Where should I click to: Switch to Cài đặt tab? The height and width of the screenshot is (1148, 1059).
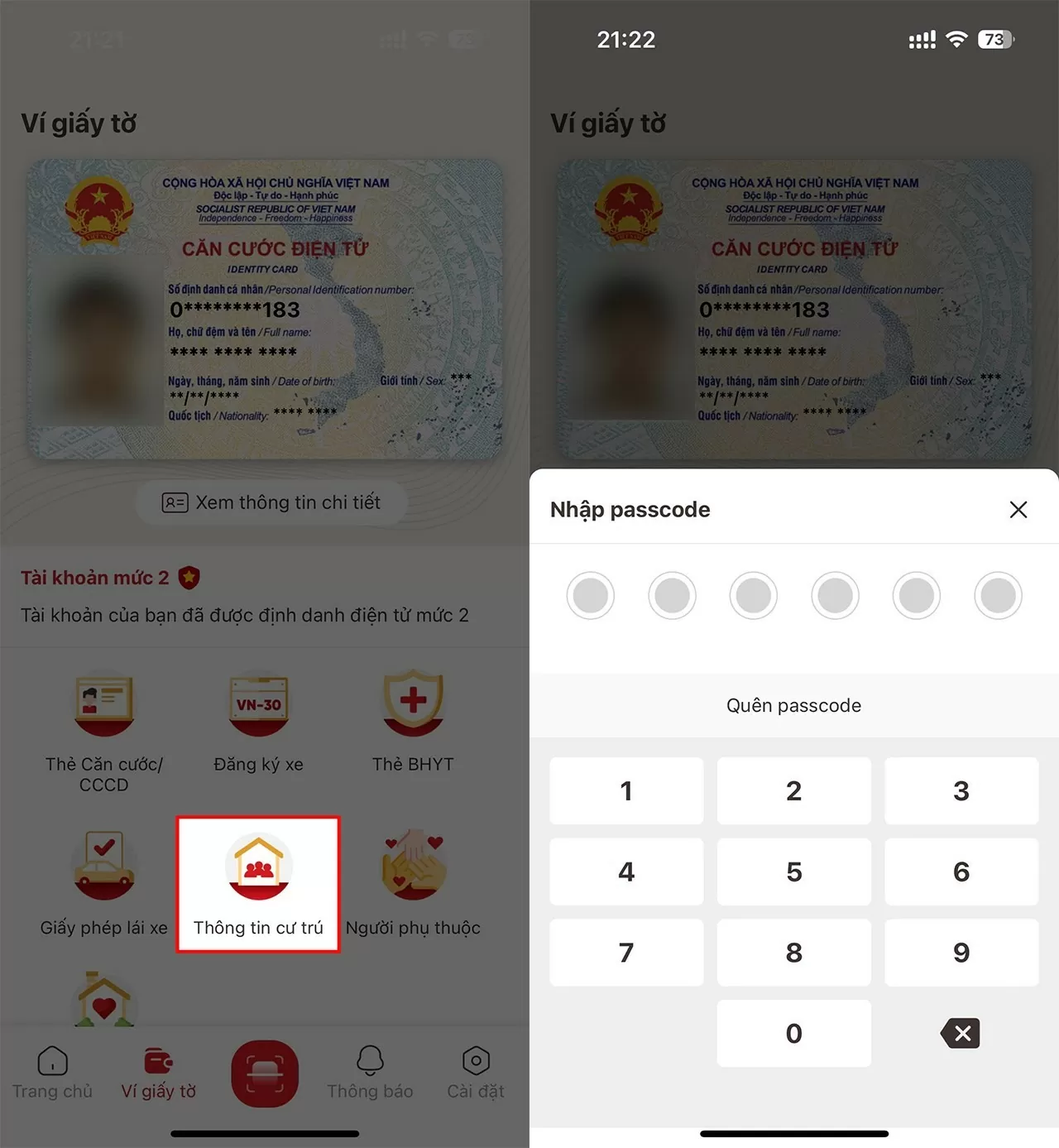[476, 1074]
